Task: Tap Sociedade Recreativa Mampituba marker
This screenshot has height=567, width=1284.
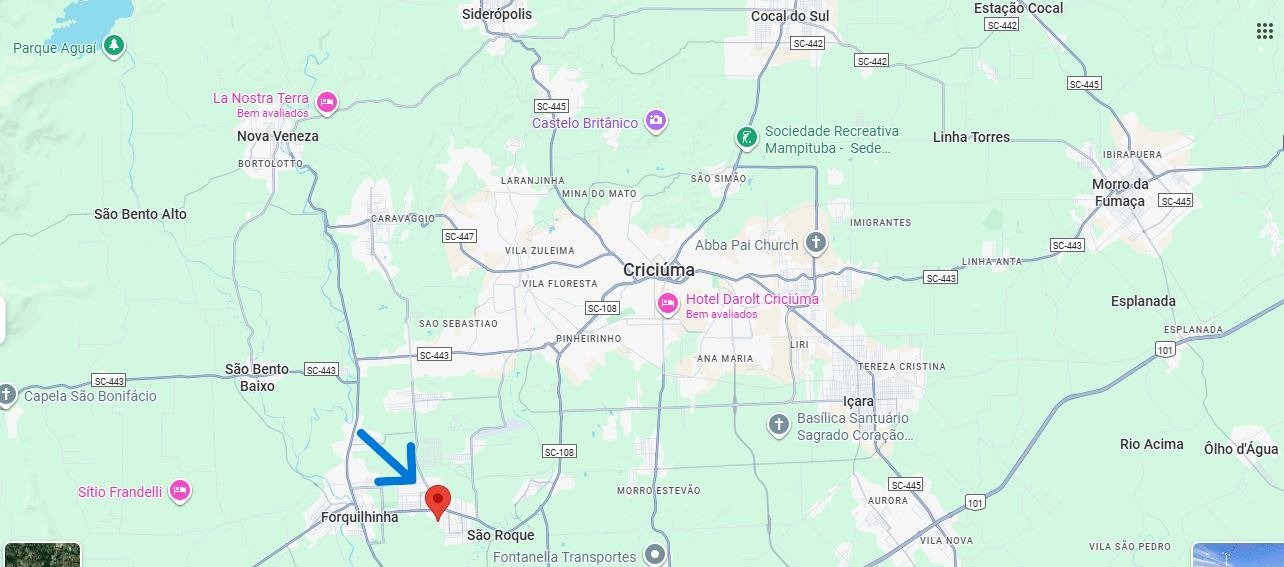Action: [x=745, y=137]
